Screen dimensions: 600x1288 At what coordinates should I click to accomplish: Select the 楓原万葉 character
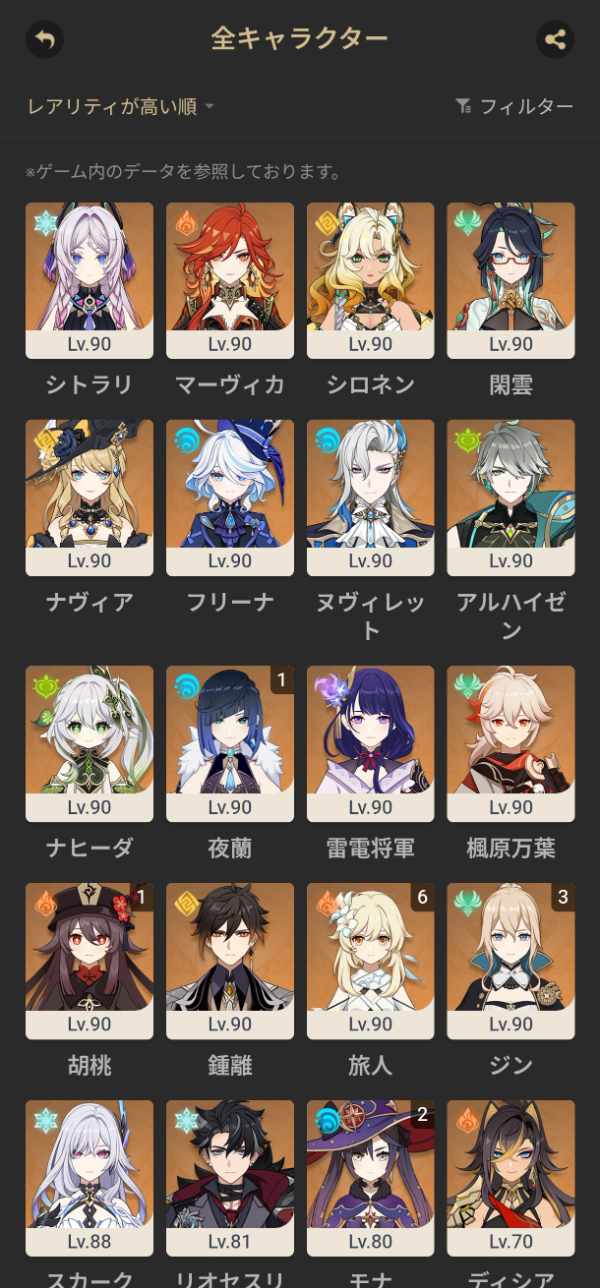tap(511, 743)
